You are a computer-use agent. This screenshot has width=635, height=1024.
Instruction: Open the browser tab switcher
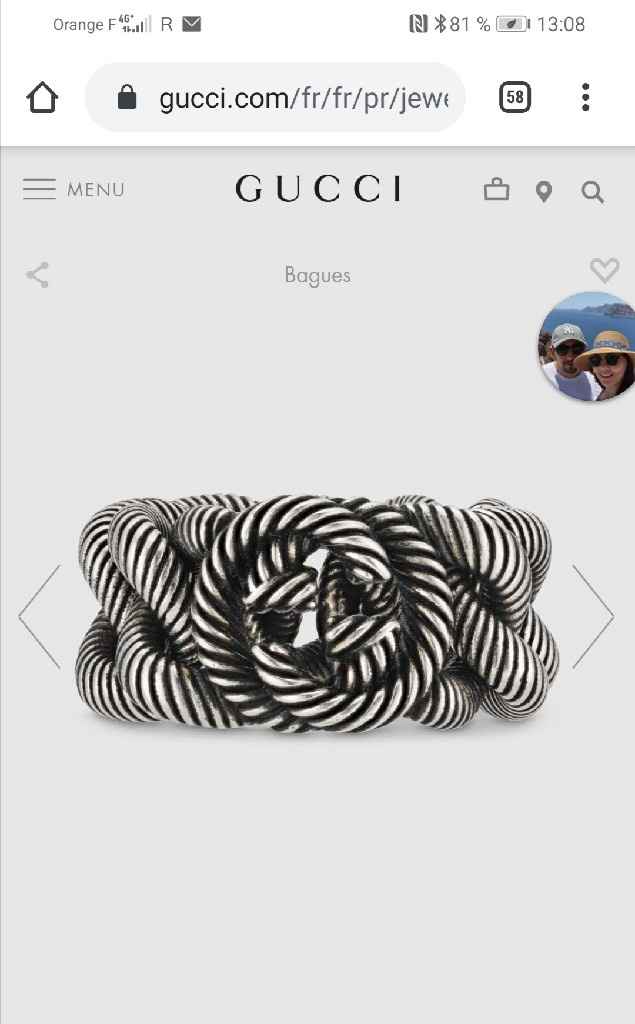coord(514,97)
